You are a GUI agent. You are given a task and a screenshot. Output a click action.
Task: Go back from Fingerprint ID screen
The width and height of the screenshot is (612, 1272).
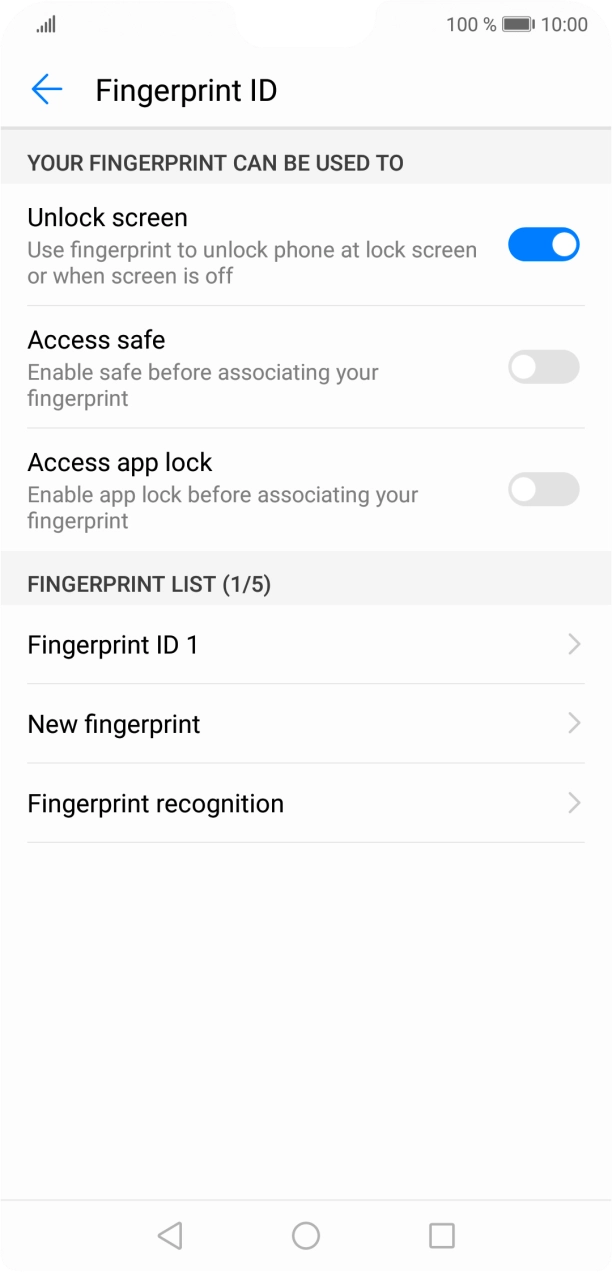click(x=47, y=90)
